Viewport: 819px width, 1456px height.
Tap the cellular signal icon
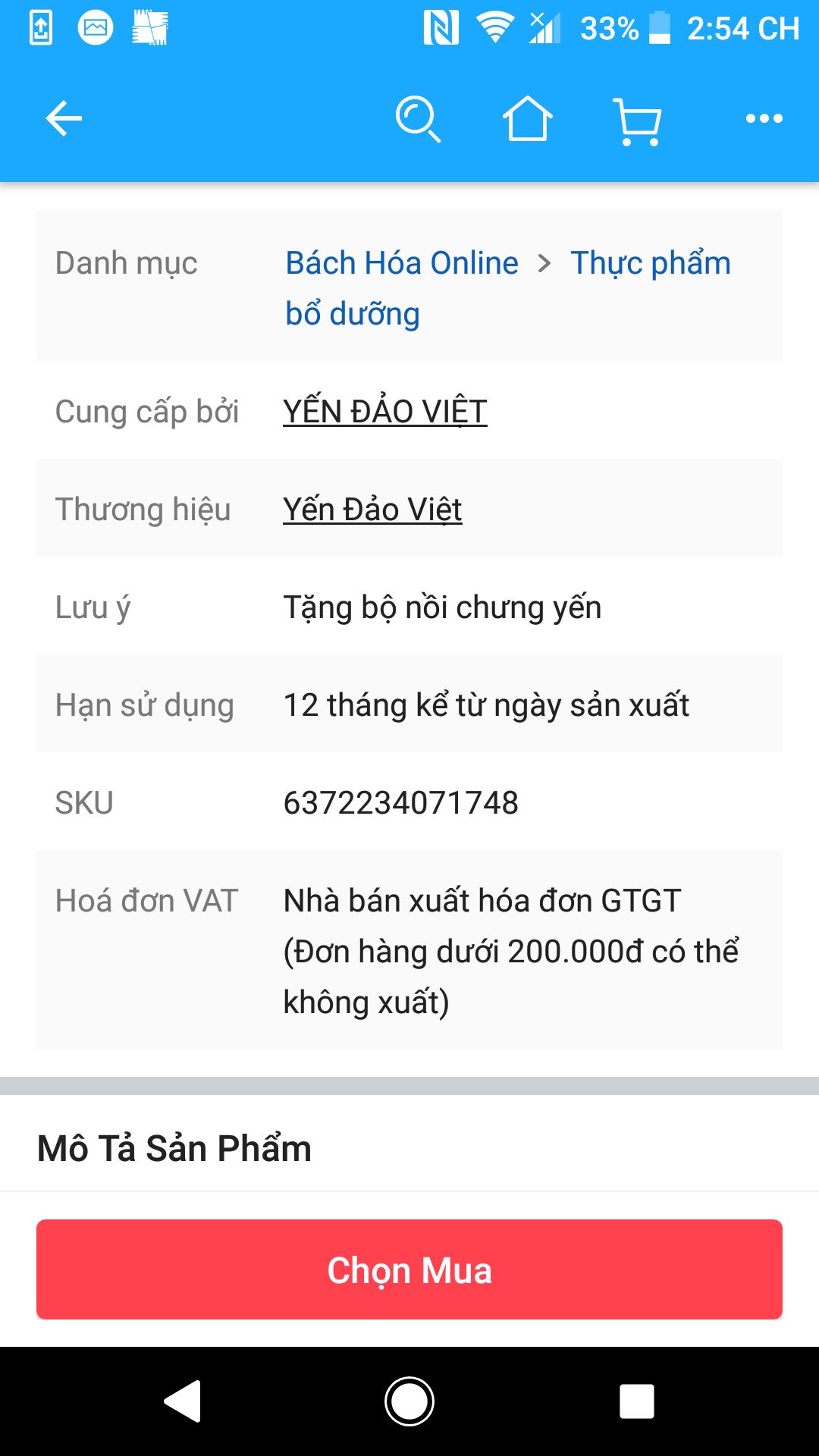click(545, 27)
